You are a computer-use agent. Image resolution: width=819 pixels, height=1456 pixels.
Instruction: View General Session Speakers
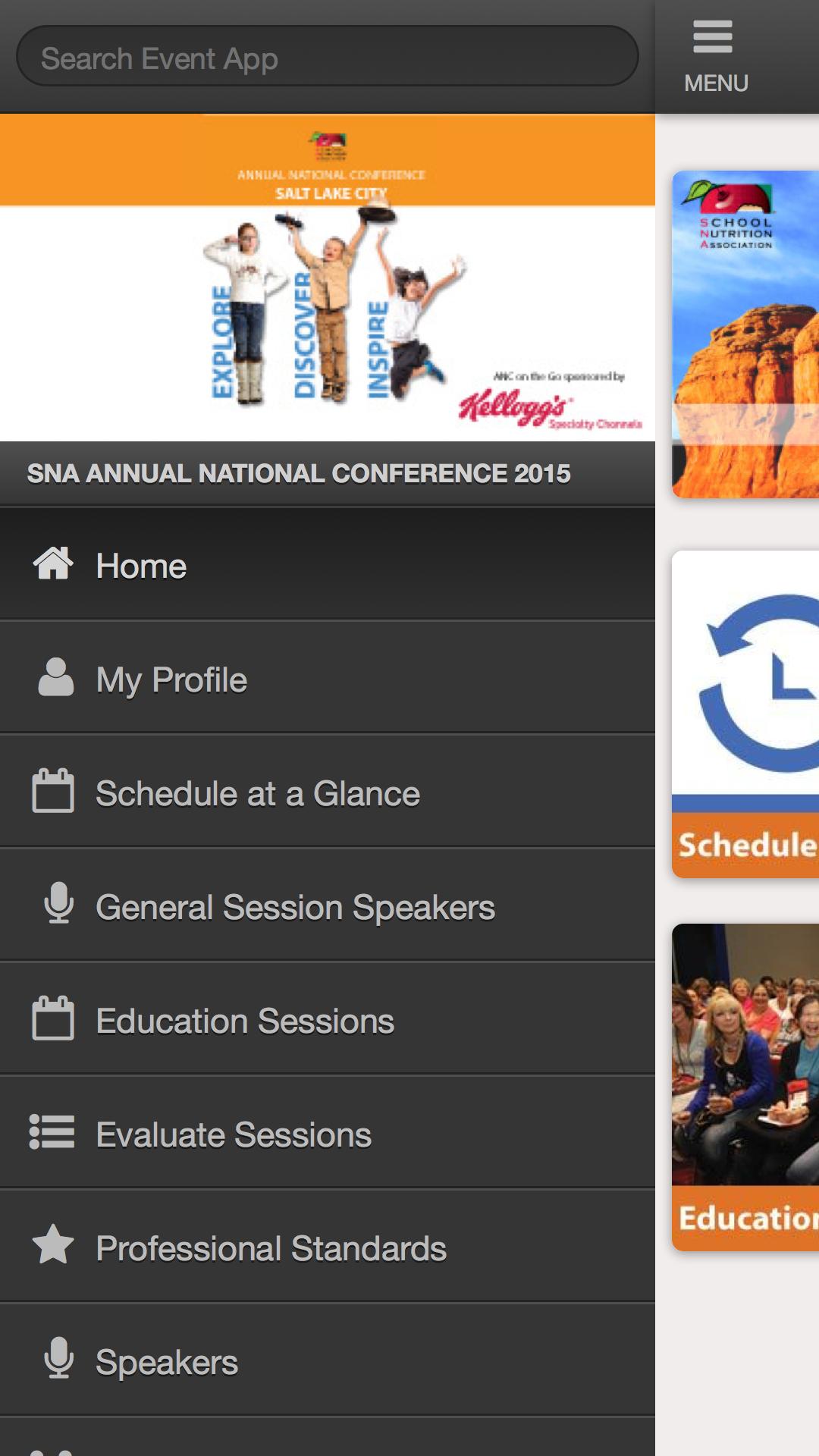pyautogui.click(x=326, y=907)
